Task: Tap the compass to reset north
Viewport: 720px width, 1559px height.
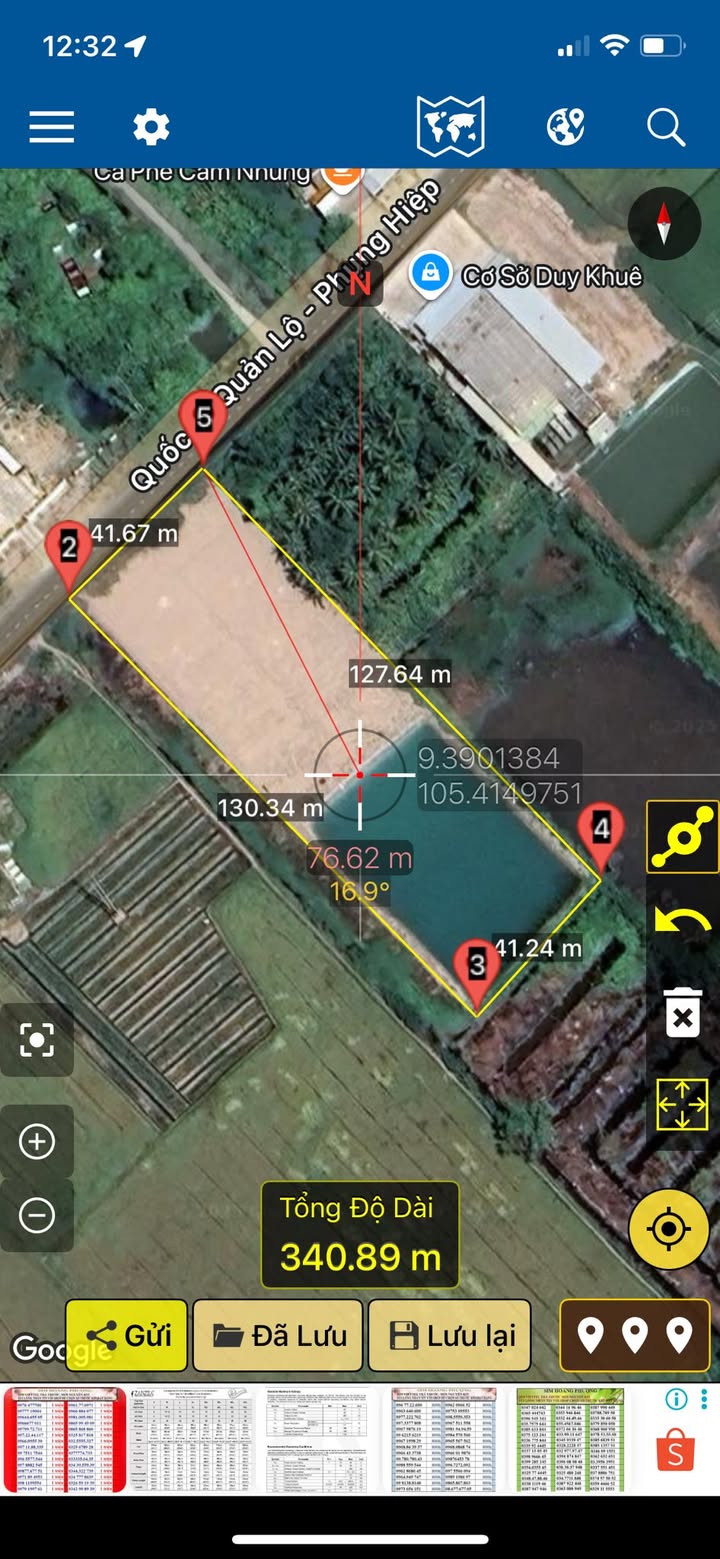Action: [664, 224]
